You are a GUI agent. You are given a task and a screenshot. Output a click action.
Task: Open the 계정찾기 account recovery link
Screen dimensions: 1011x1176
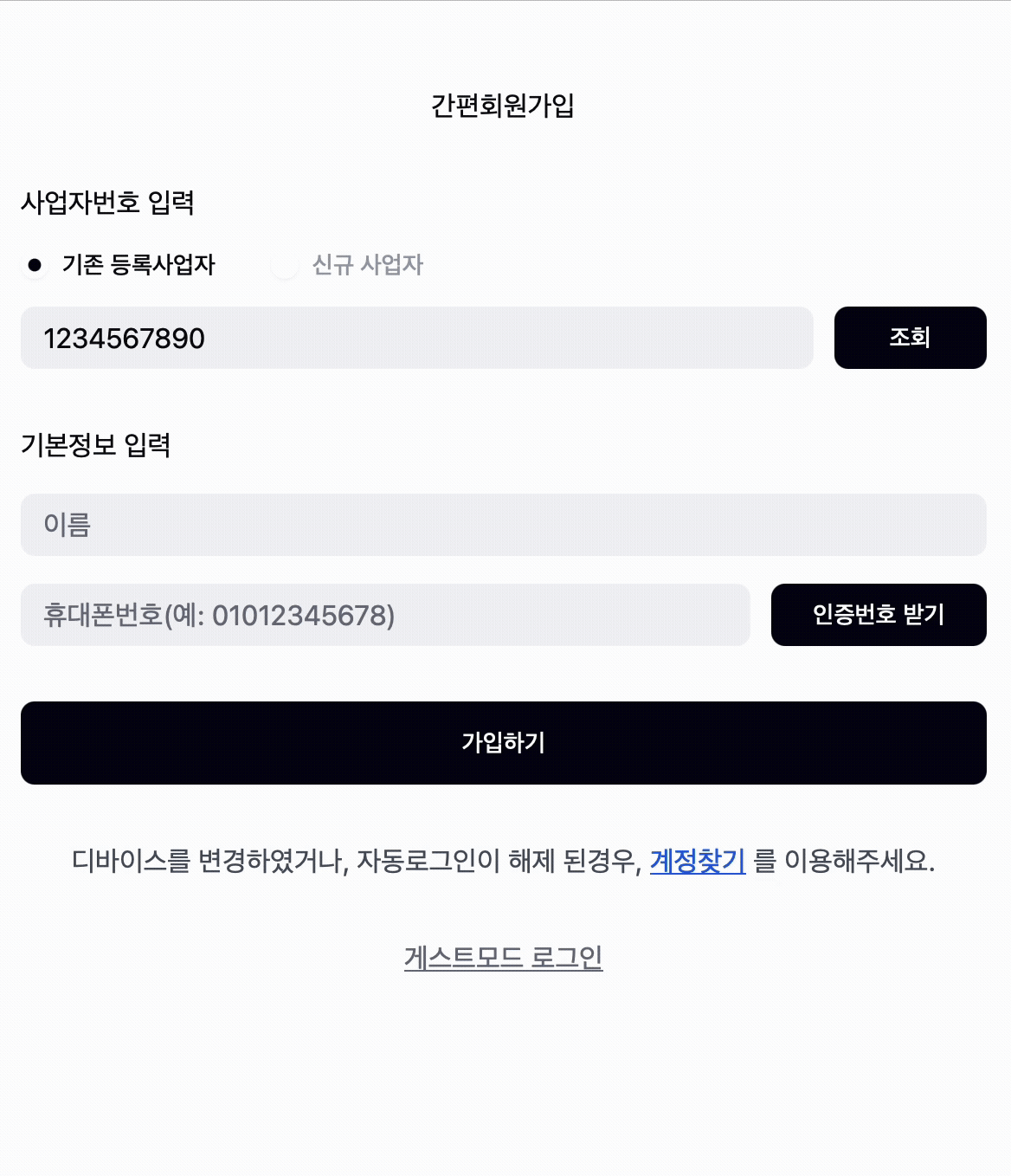pos(698,861)
